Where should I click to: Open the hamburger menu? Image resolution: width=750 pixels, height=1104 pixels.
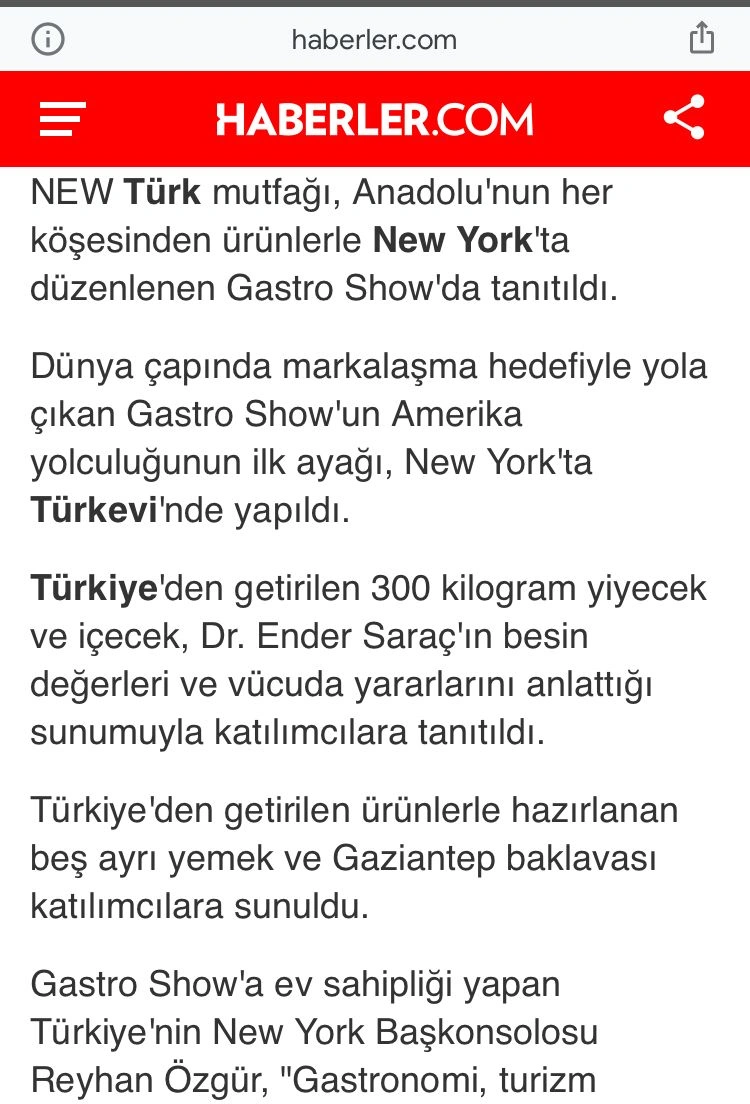(x=63, y=120)
